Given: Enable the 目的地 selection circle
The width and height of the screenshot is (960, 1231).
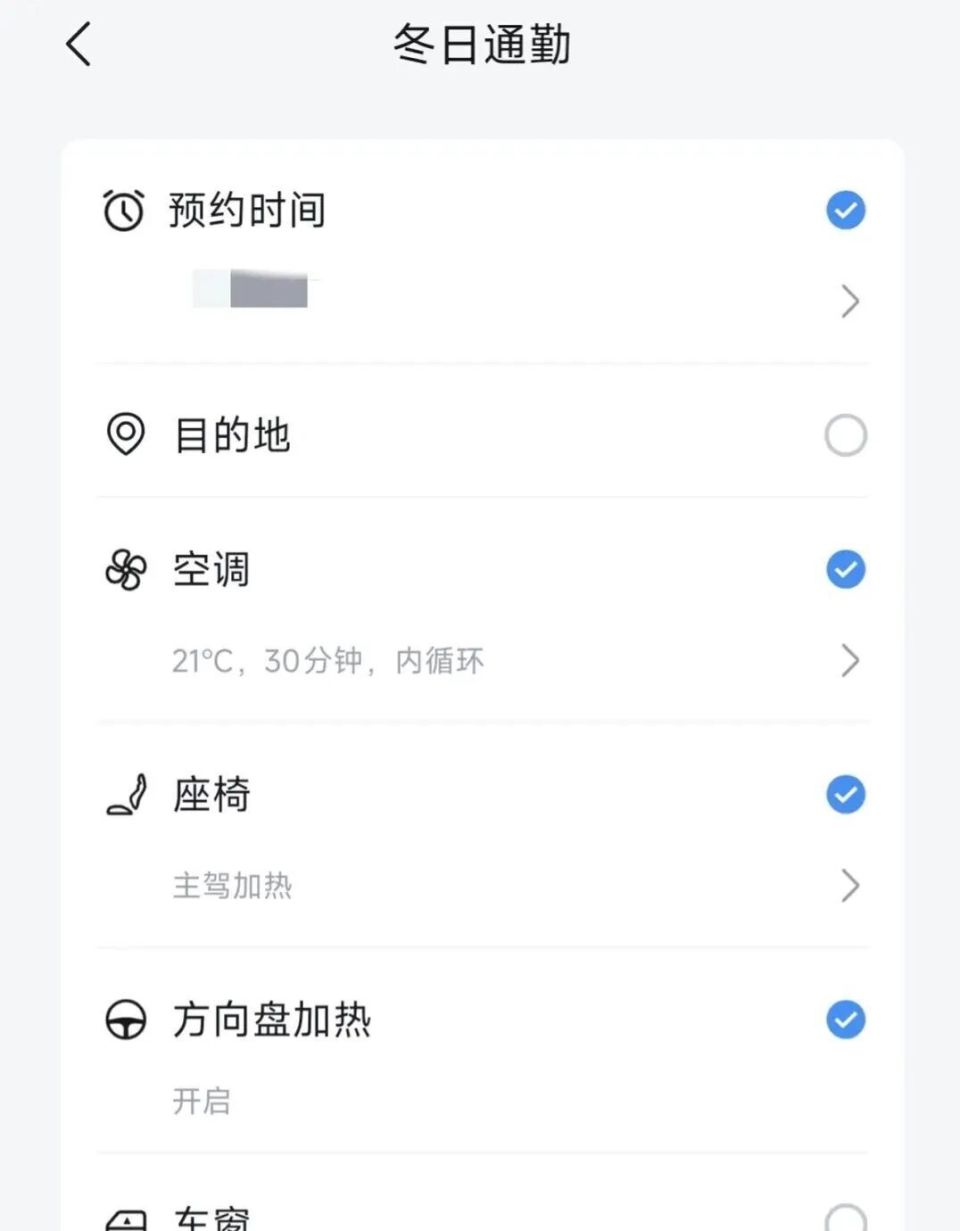Looking at the screenshot, I should pyautogui.click(x=845, y=434).
